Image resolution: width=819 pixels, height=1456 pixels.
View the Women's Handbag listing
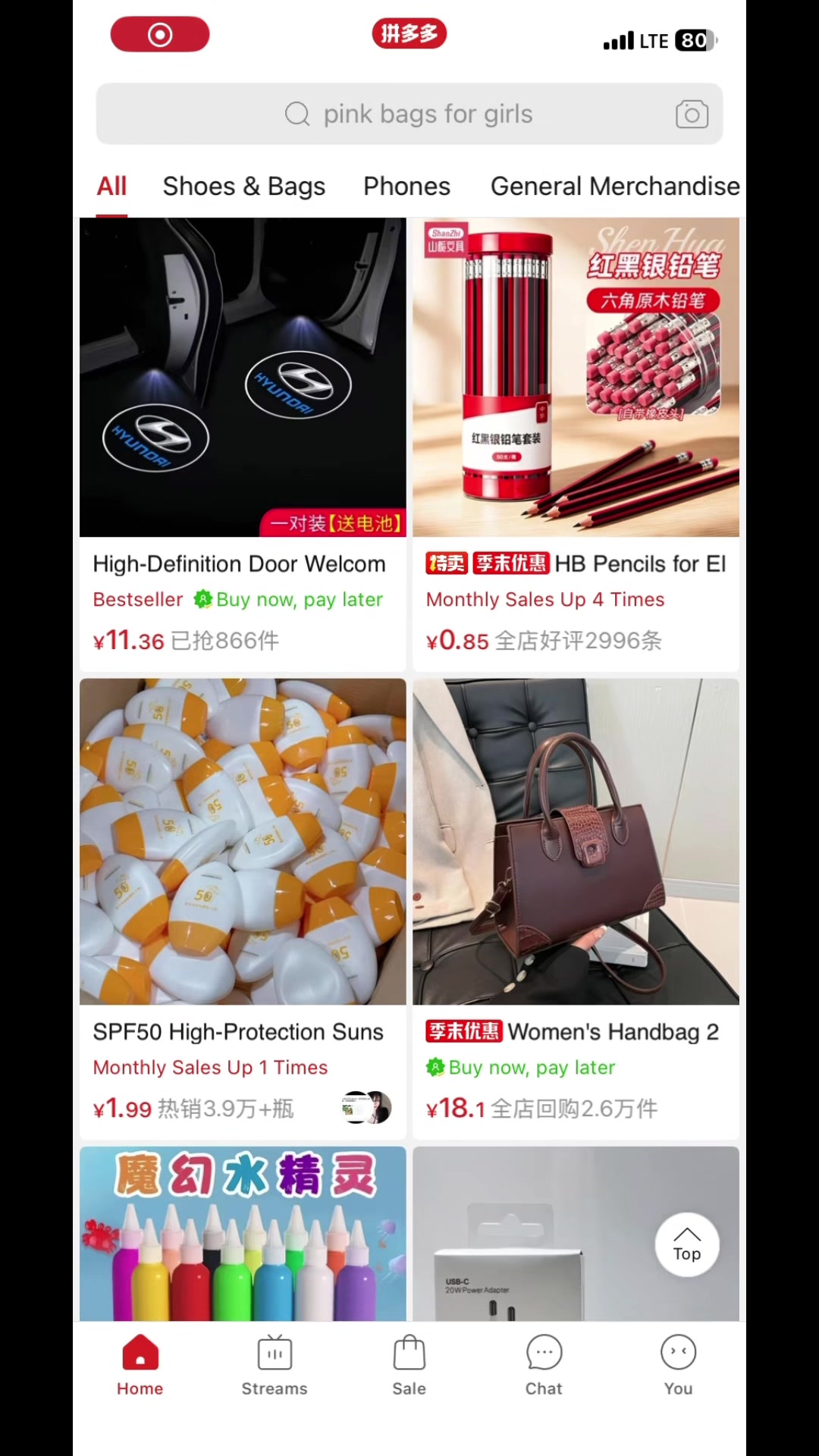576,908
